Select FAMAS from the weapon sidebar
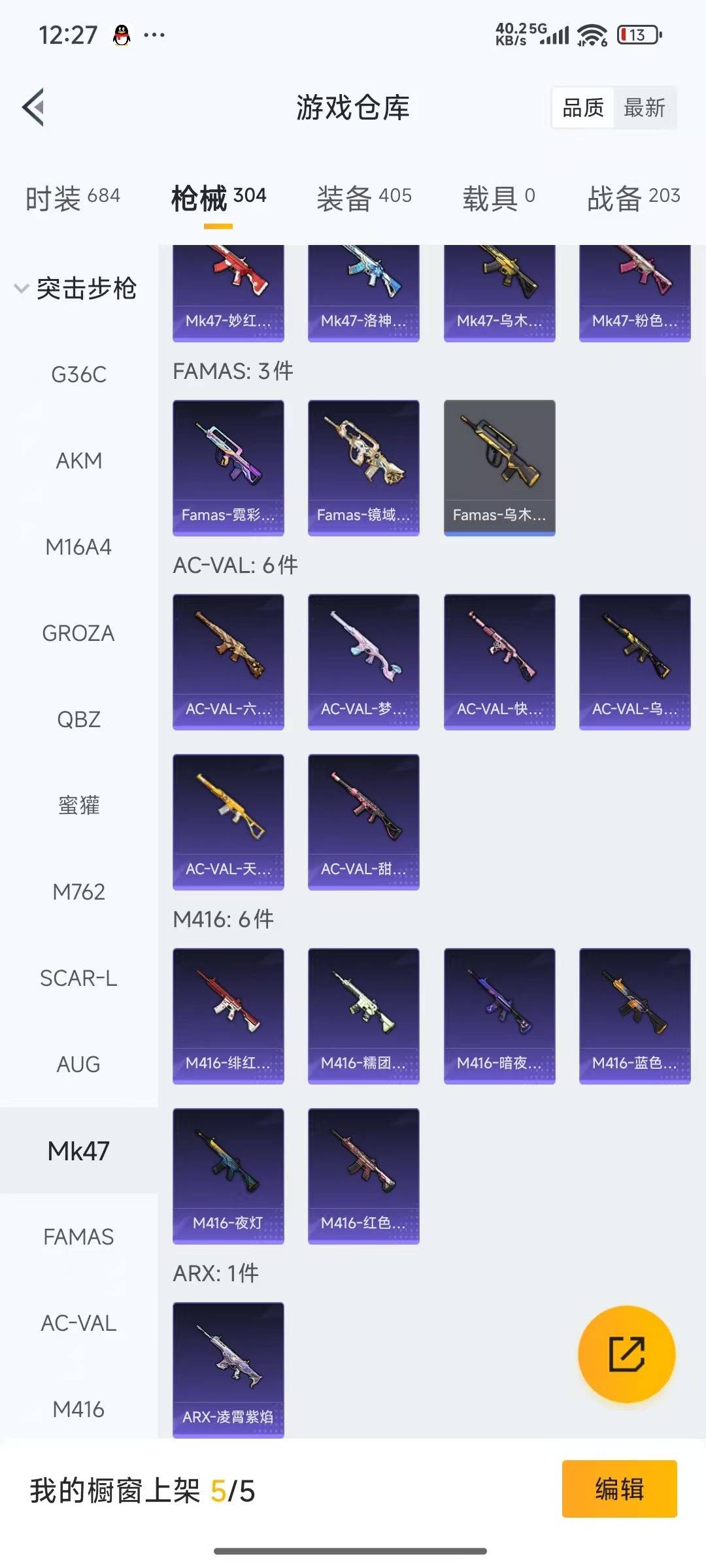Viewport: 706px width, 1568px height. 78,1236
